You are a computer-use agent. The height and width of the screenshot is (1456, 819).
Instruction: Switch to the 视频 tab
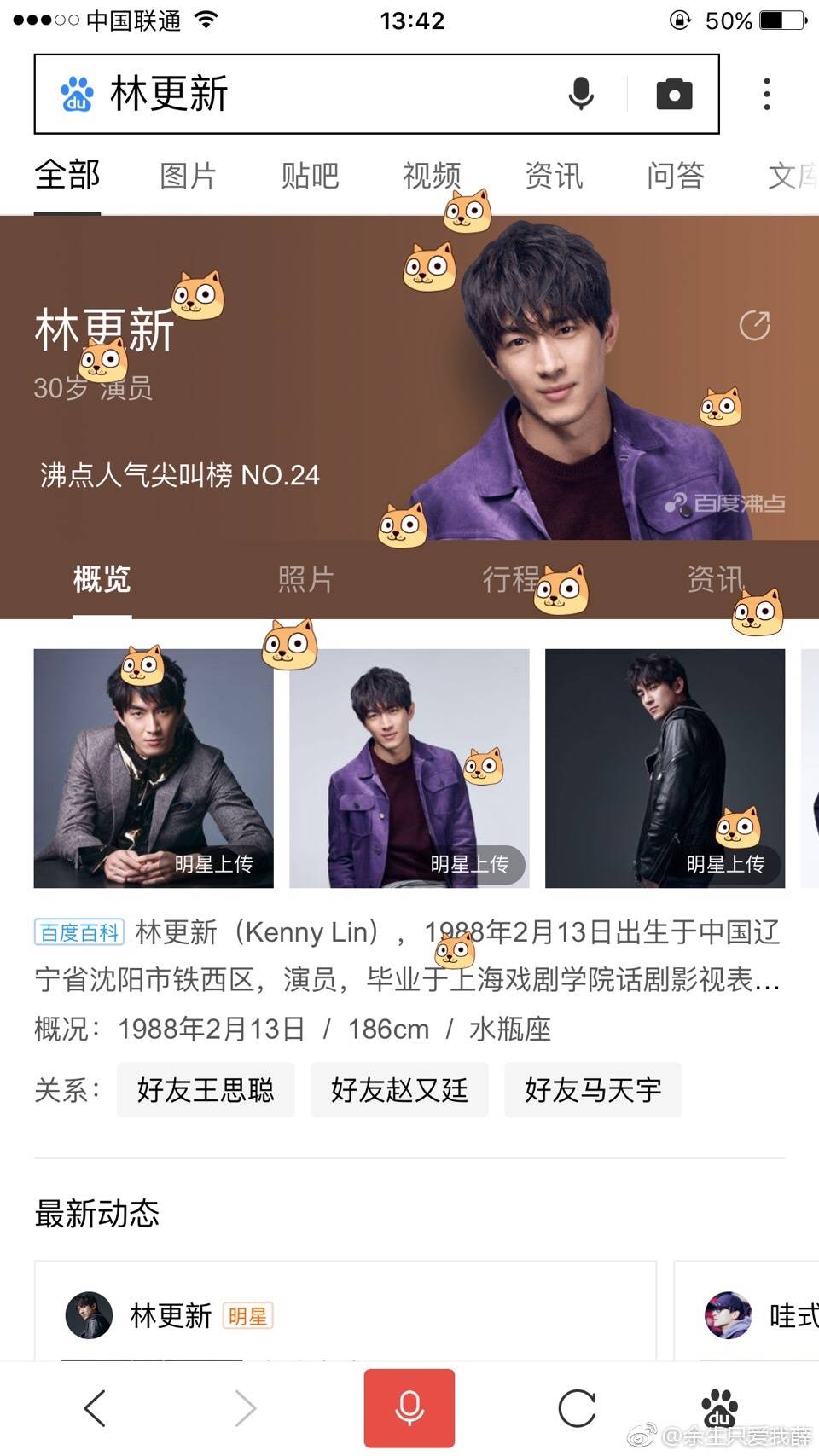click(x=432, y=176)
